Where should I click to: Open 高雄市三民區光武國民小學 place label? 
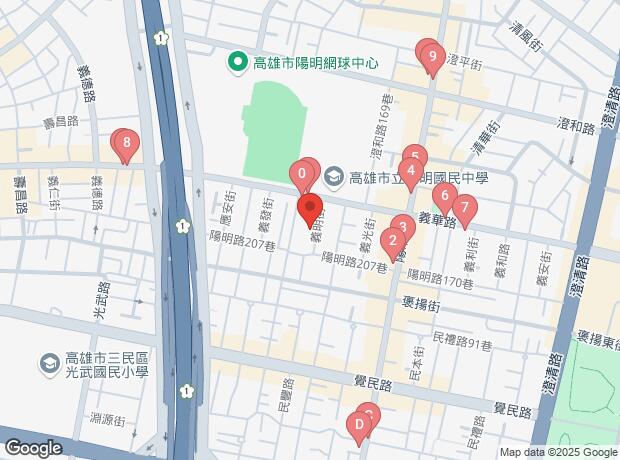(x=106, y=367)
